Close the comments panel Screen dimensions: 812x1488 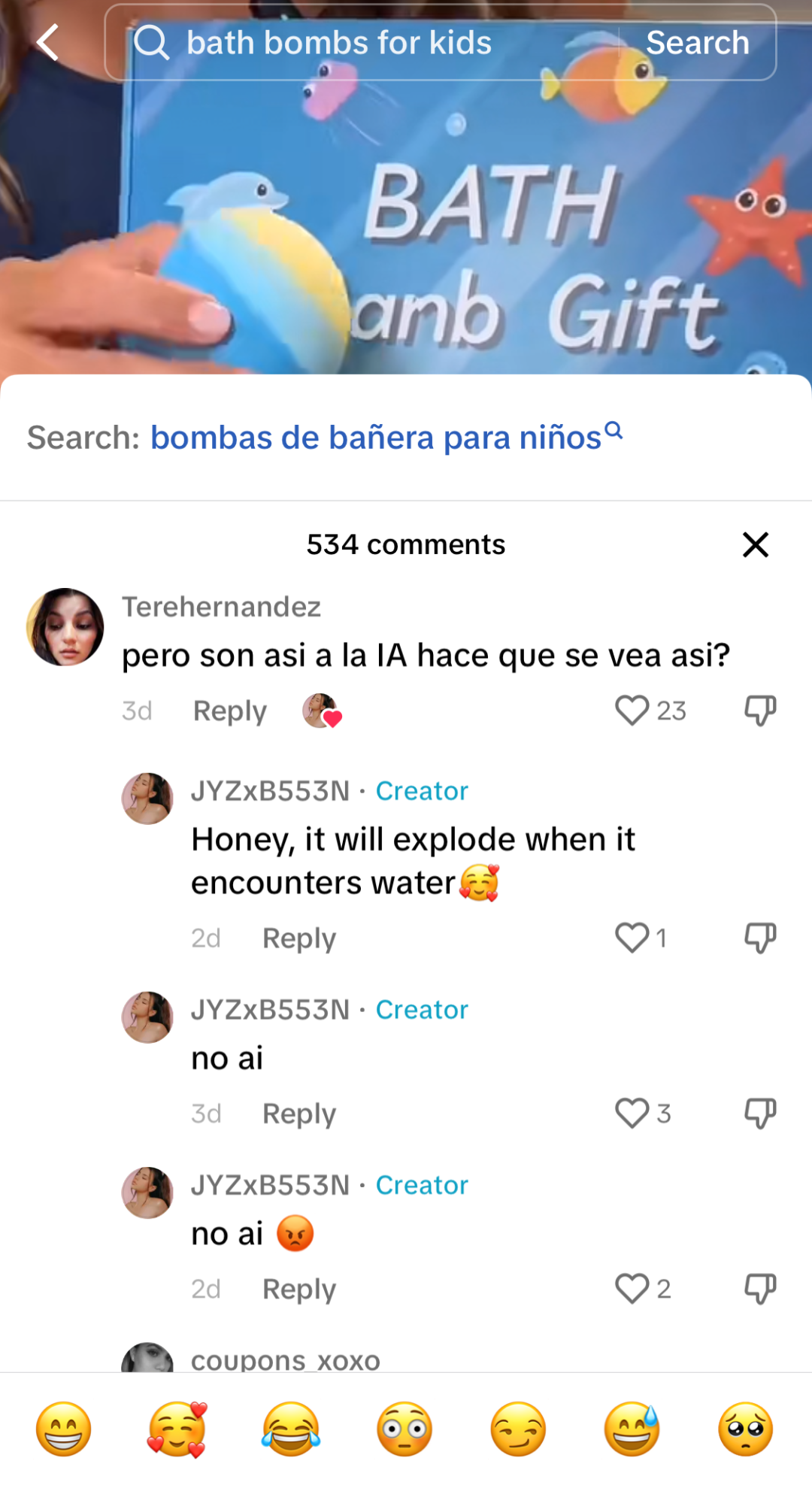[x=755, y=544]
